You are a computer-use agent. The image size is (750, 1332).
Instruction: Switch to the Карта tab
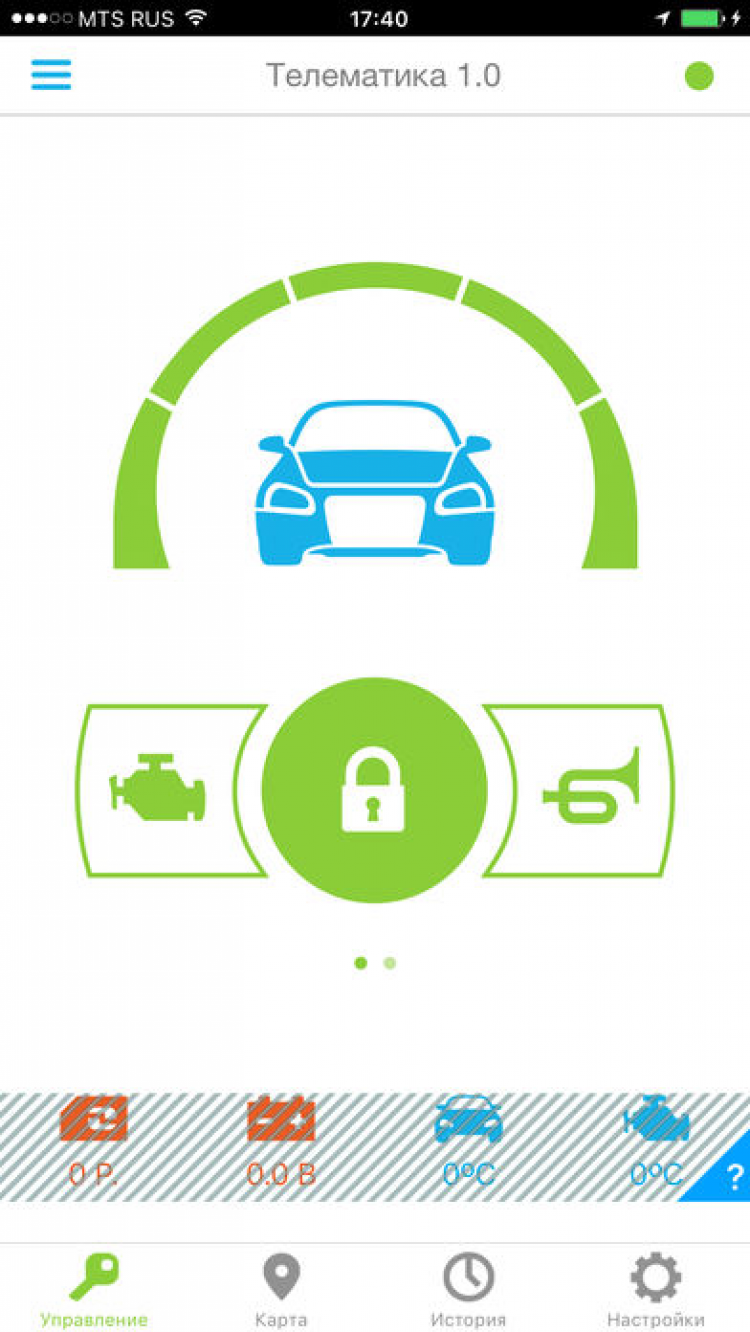(x=281, y=1290)
